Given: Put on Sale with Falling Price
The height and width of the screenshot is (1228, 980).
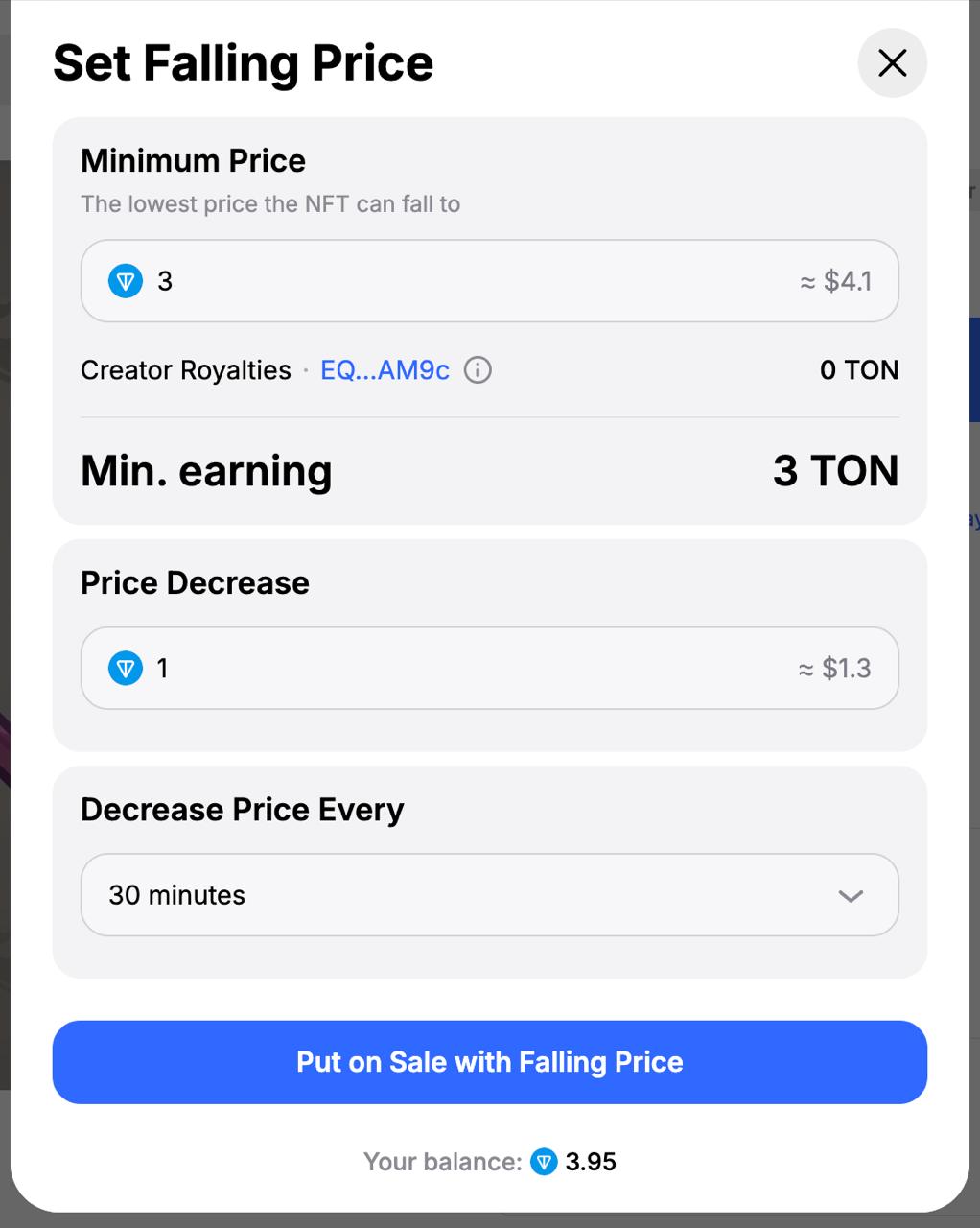Looking at the screenshot, I should [x=489, y=1062].
